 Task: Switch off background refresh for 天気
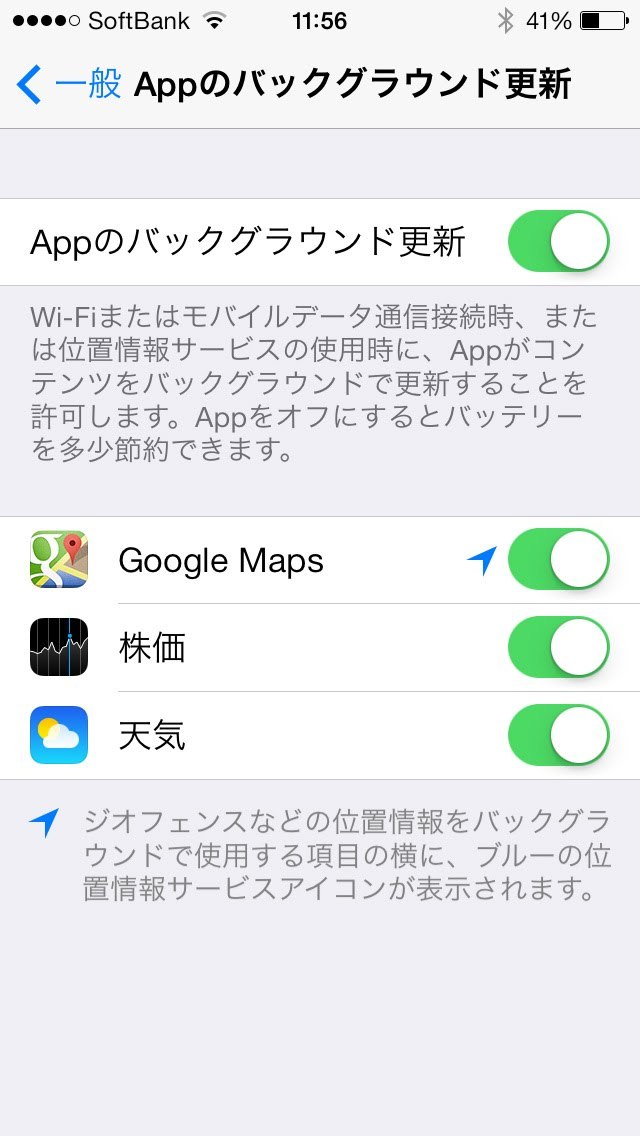coord(558,735)
